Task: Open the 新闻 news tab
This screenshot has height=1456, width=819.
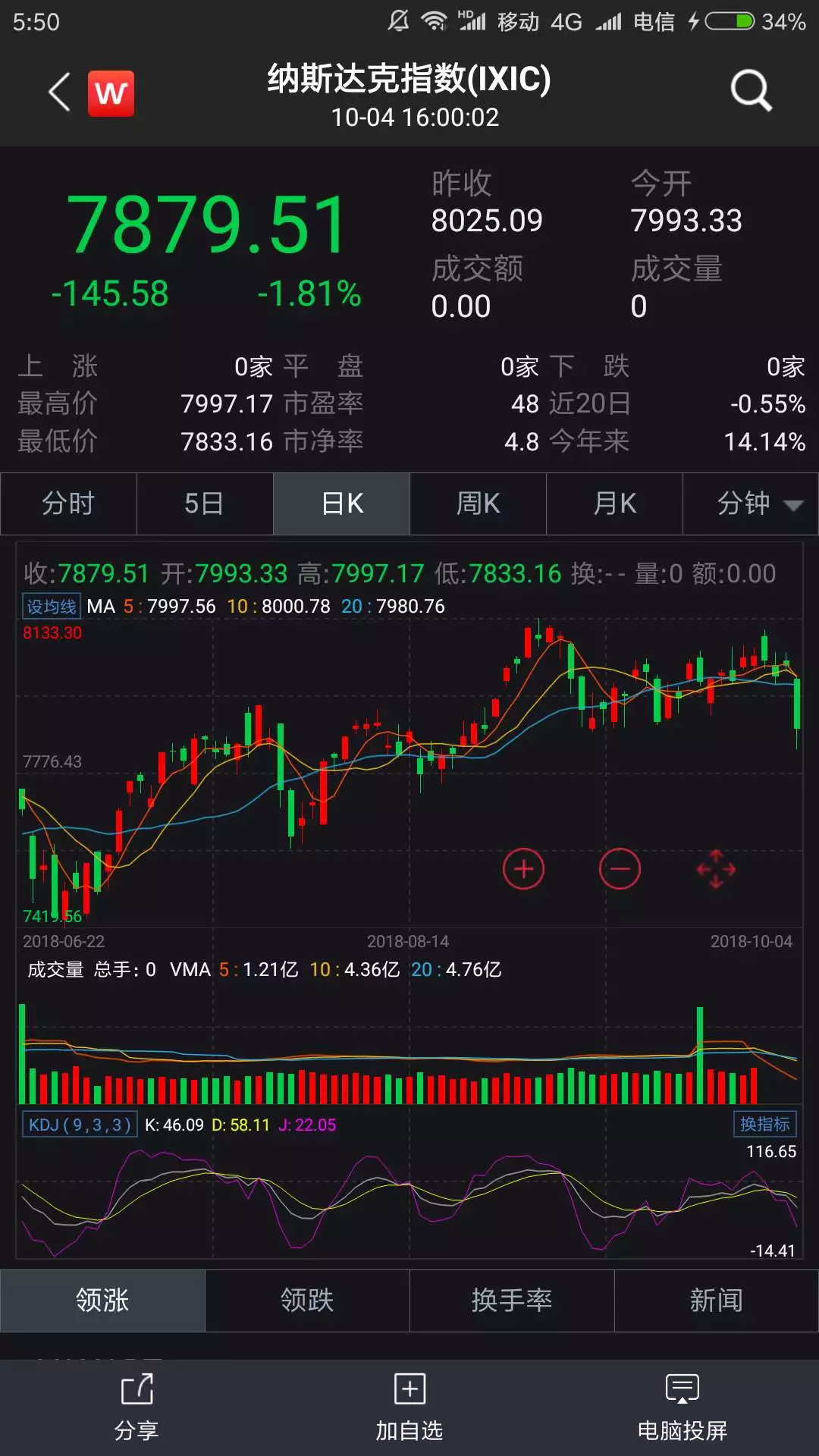Action: (716, 1300)
